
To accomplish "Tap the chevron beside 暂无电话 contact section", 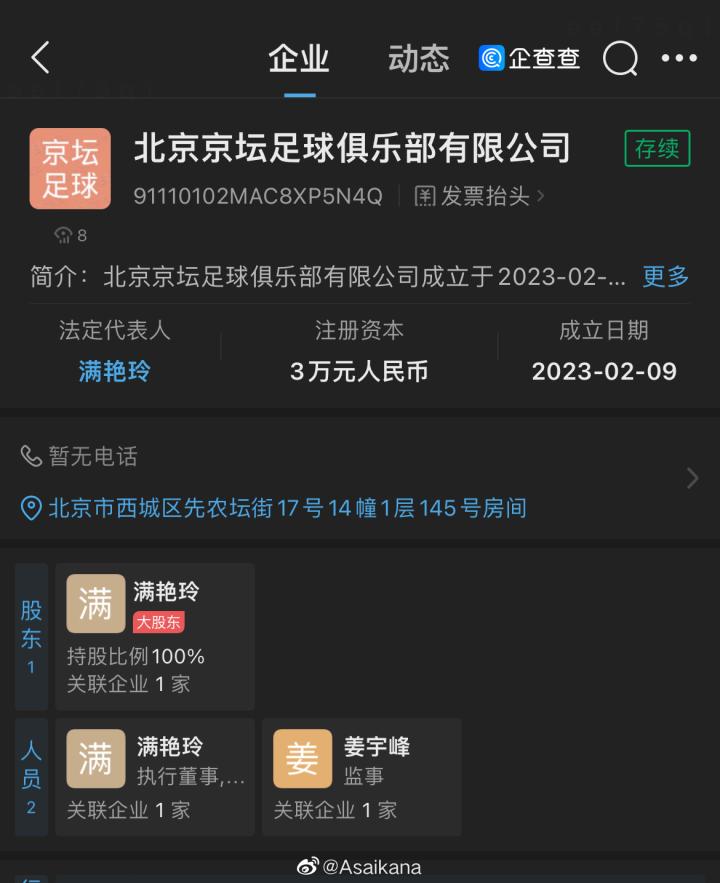I will [692, 479].
